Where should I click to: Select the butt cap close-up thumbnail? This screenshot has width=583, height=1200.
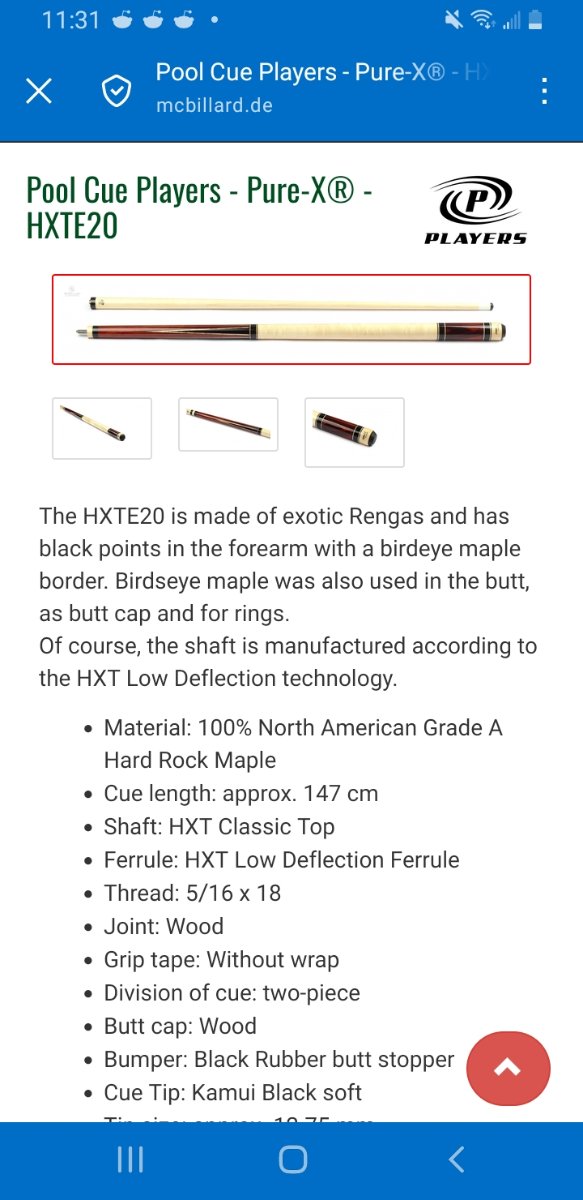pyautogui.click(x=354, y=432)
